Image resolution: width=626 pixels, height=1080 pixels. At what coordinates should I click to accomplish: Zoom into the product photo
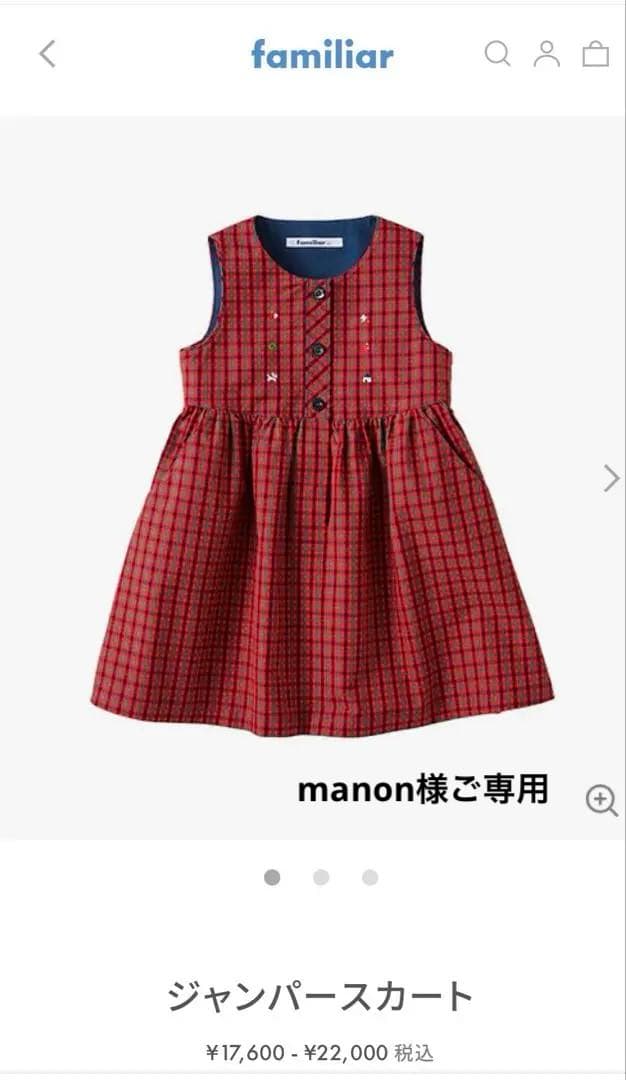point(601,800)
